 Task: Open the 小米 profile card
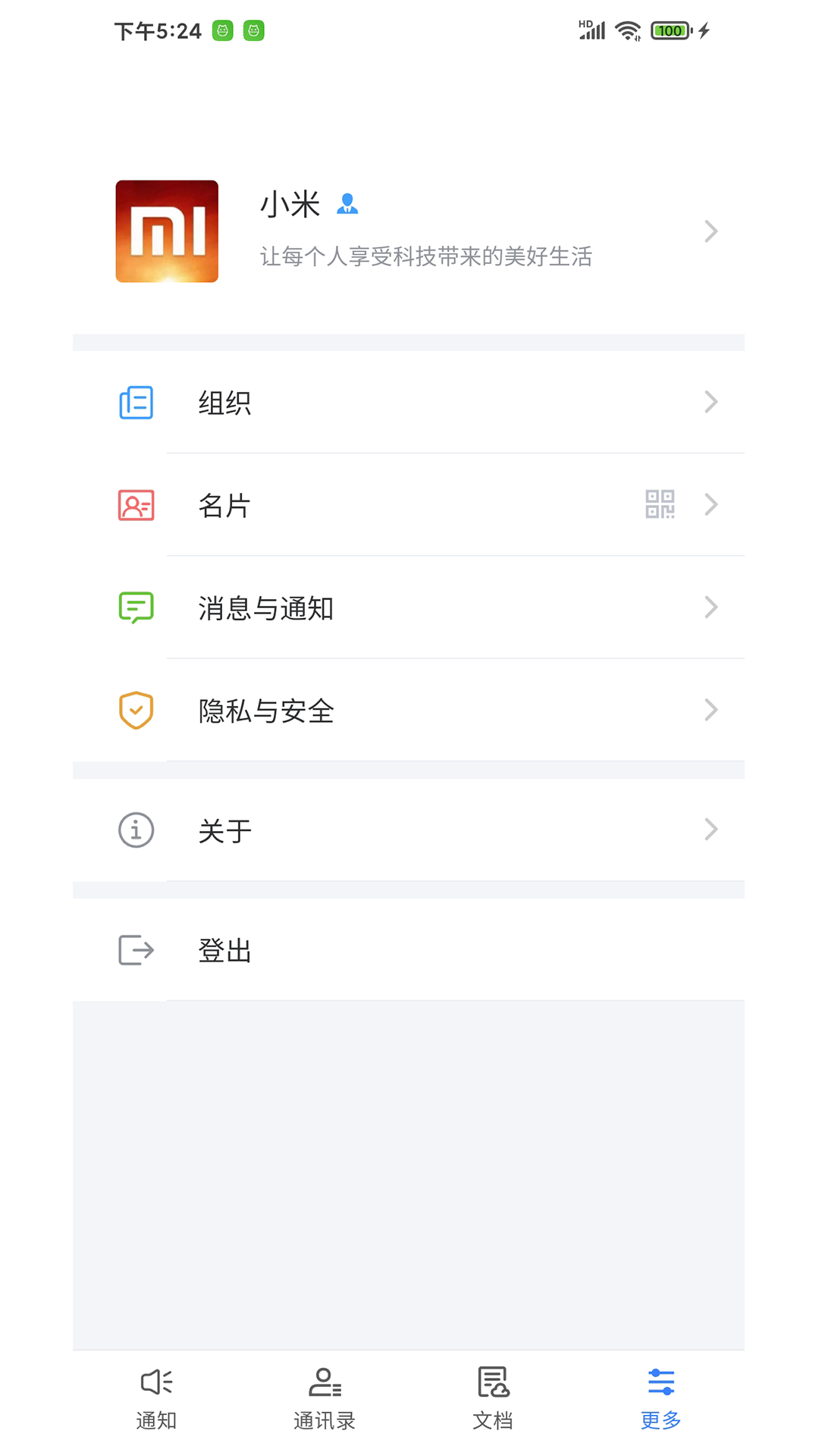point(409,231)
